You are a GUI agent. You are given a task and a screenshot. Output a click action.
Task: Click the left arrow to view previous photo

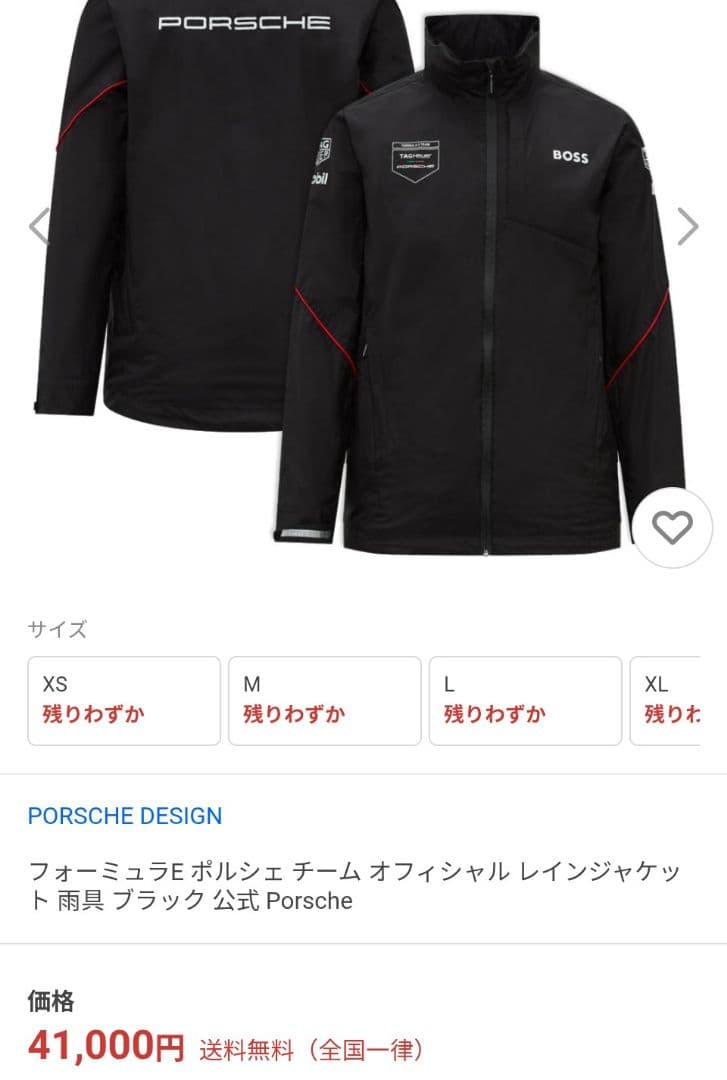(x=38, y=226)
